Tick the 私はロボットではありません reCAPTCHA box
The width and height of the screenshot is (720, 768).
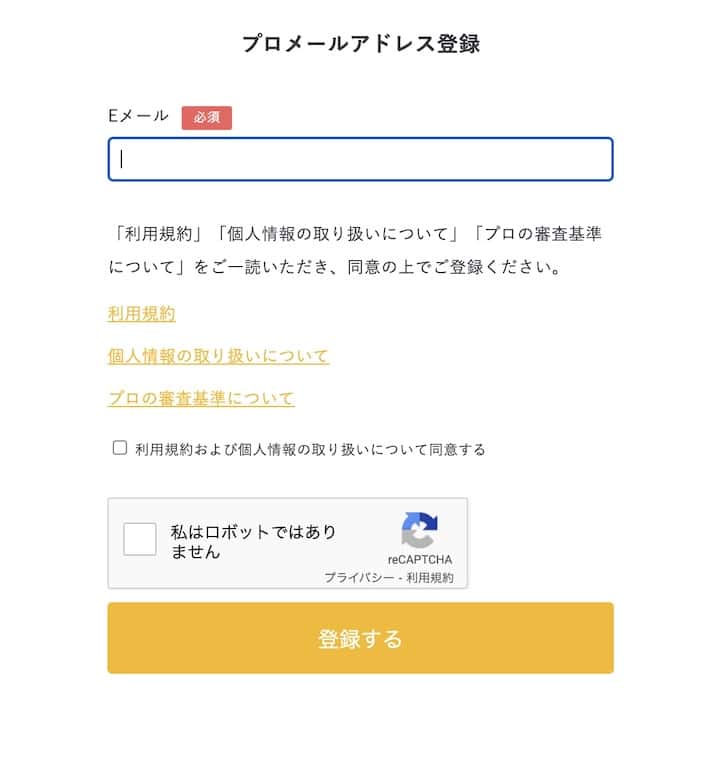tap(140, 540)
